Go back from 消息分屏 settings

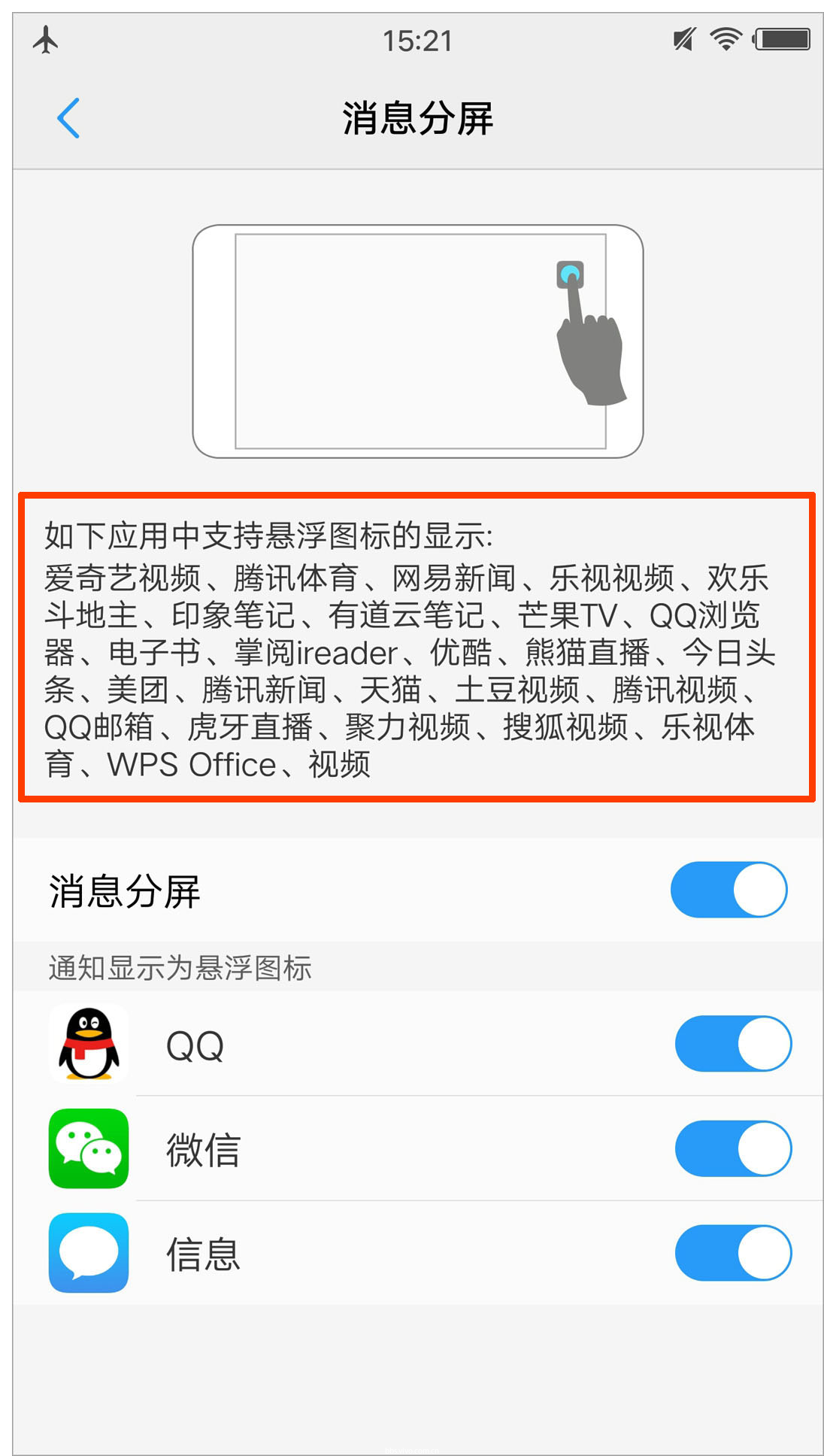click(68, 118)
